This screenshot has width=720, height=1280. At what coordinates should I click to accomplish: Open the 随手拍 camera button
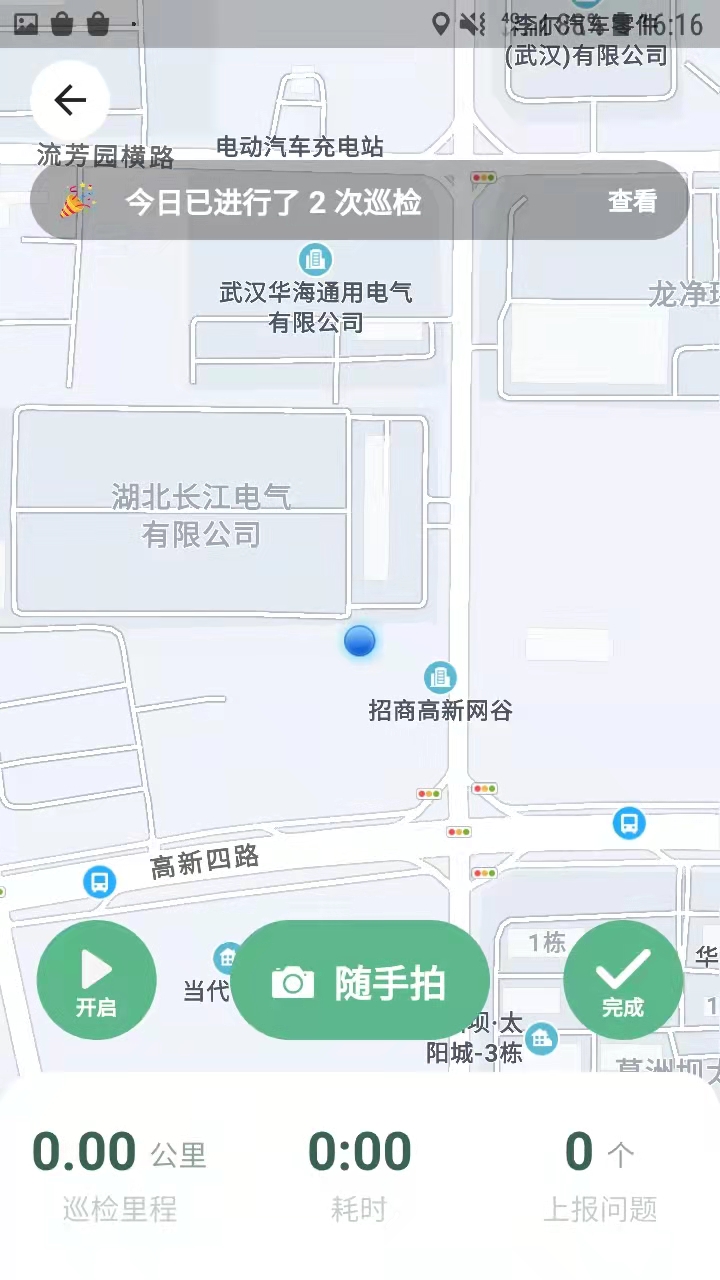coord(360,981)
